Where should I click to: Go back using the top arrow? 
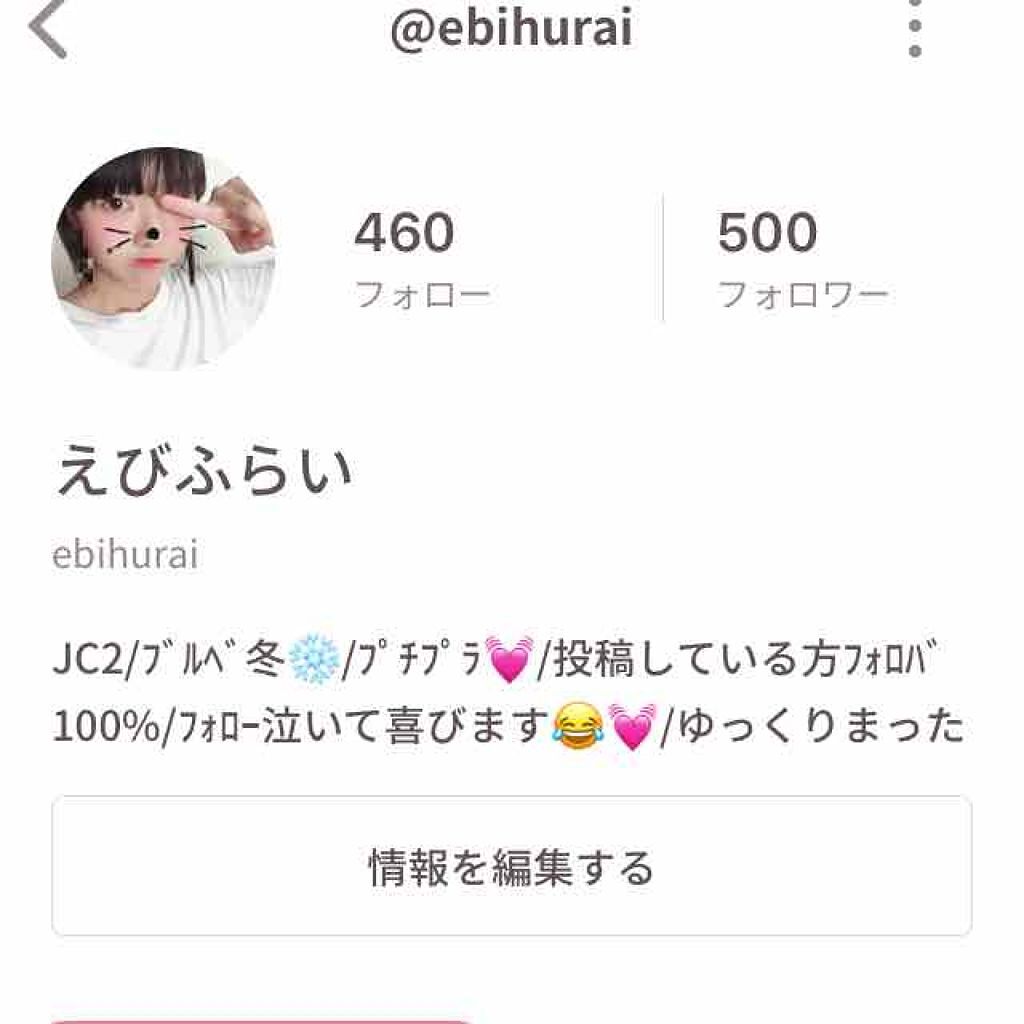pos(47,29)
